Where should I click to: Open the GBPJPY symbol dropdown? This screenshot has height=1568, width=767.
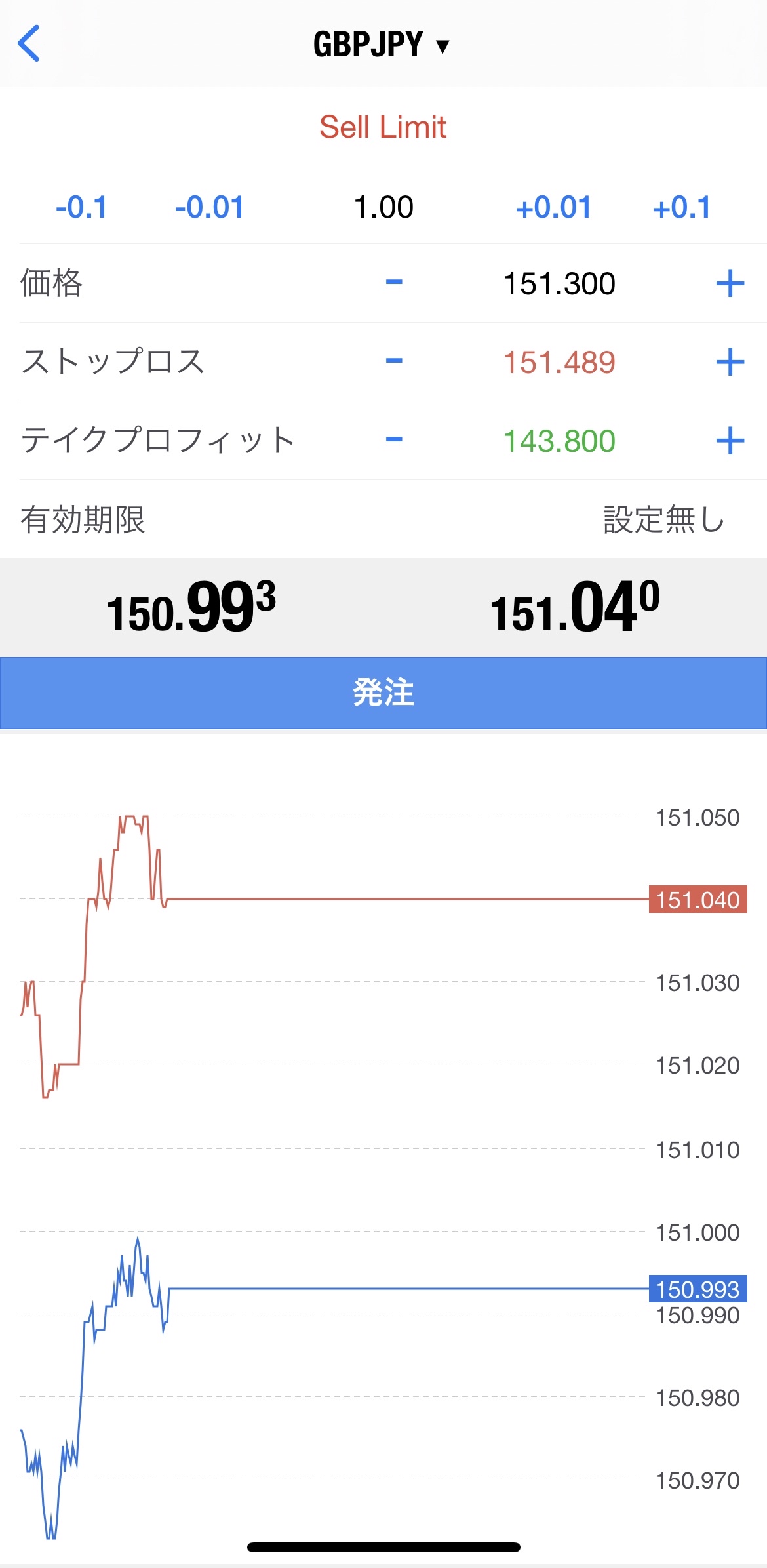click(x=382, y=45)
